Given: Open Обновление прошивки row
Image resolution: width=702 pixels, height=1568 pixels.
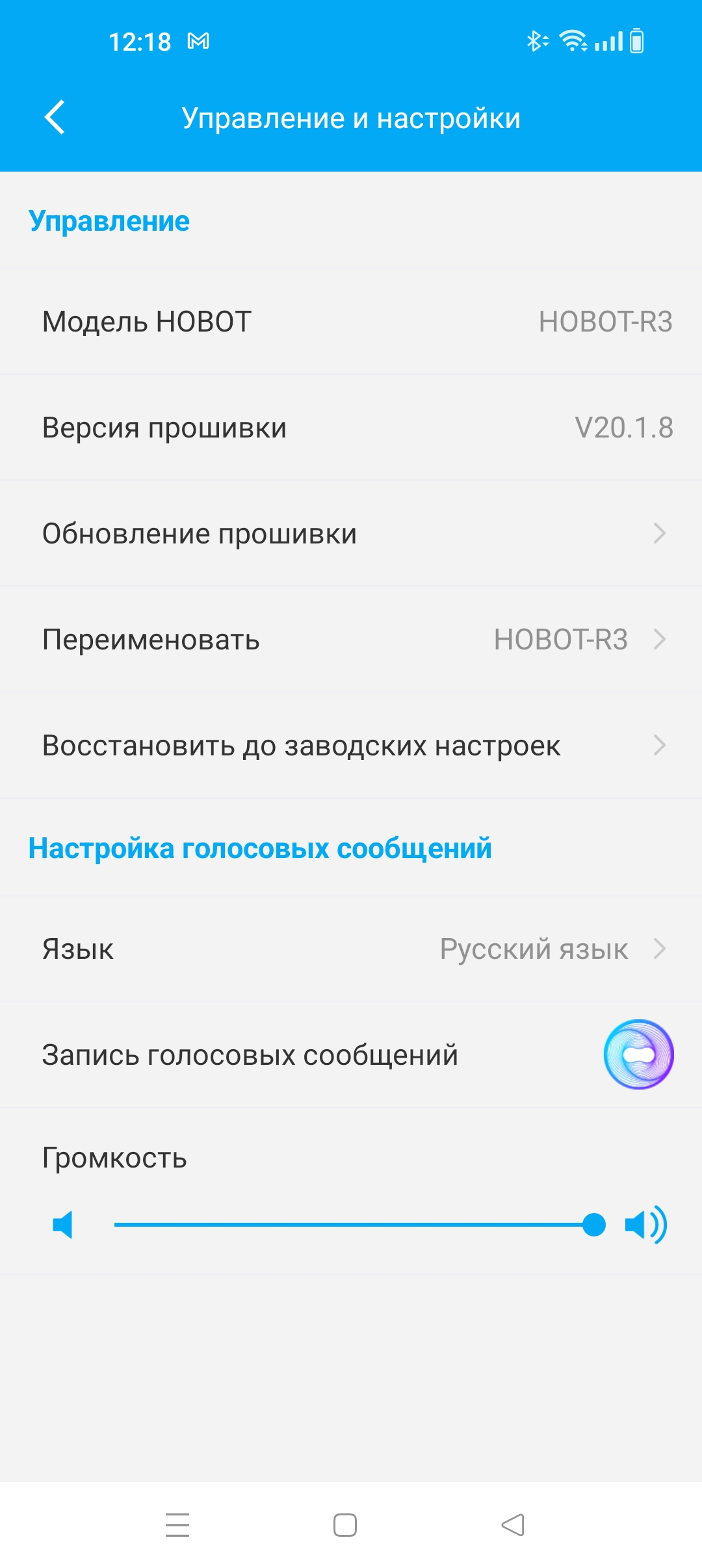Looking at the screenshot, I should 351,534.
